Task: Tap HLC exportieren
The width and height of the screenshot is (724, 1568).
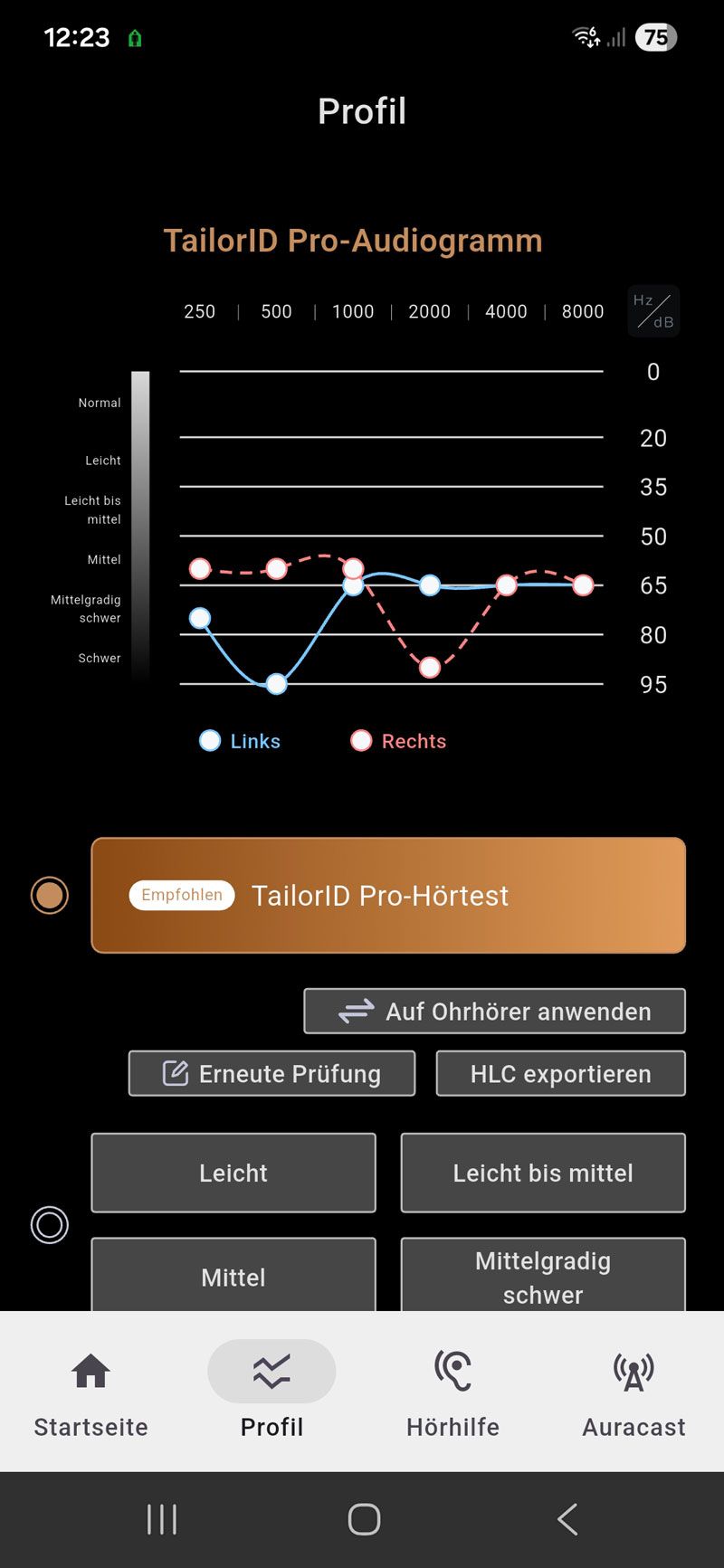Action: 560,1073
